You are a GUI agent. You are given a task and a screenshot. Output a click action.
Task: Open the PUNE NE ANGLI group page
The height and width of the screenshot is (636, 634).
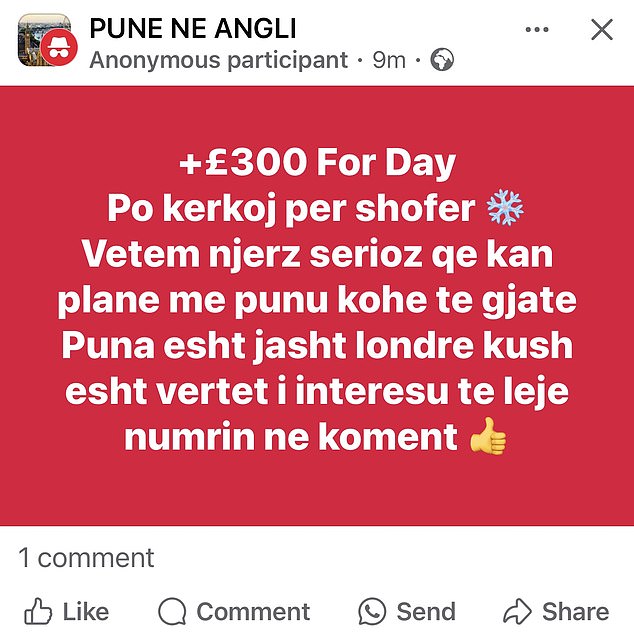[x=192, y=28]
